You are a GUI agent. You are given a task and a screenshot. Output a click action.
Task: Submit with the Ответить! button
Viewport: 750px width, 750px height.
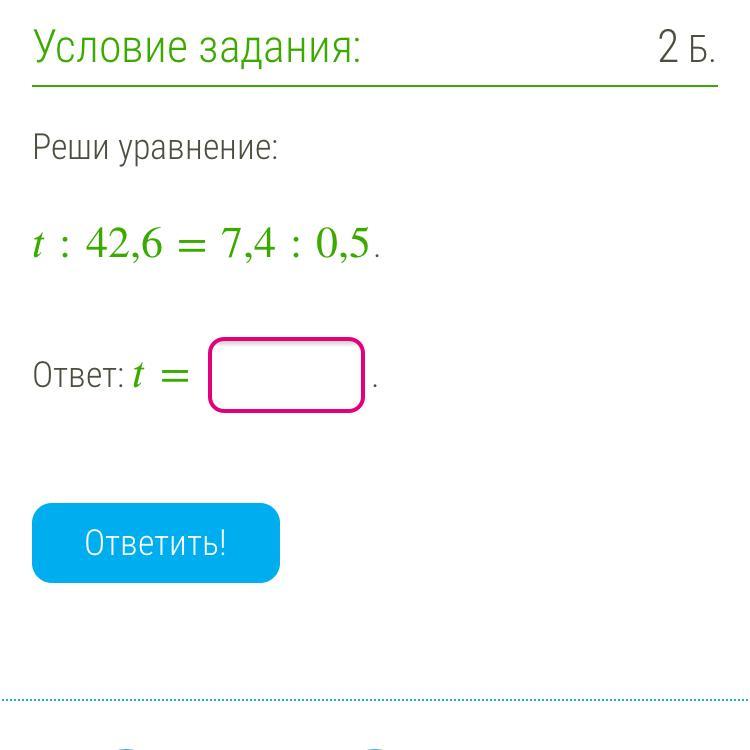[156, 543]
